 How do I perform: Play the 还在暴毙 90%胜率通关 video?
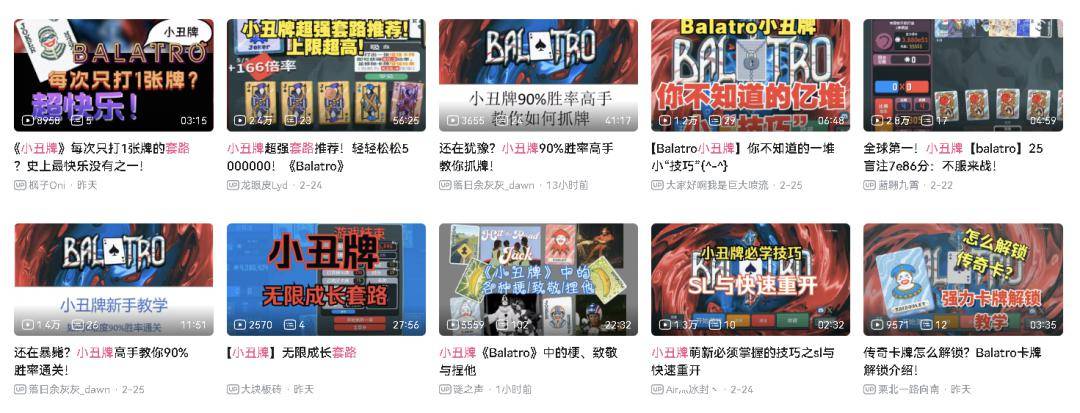[x=113, y=279]
